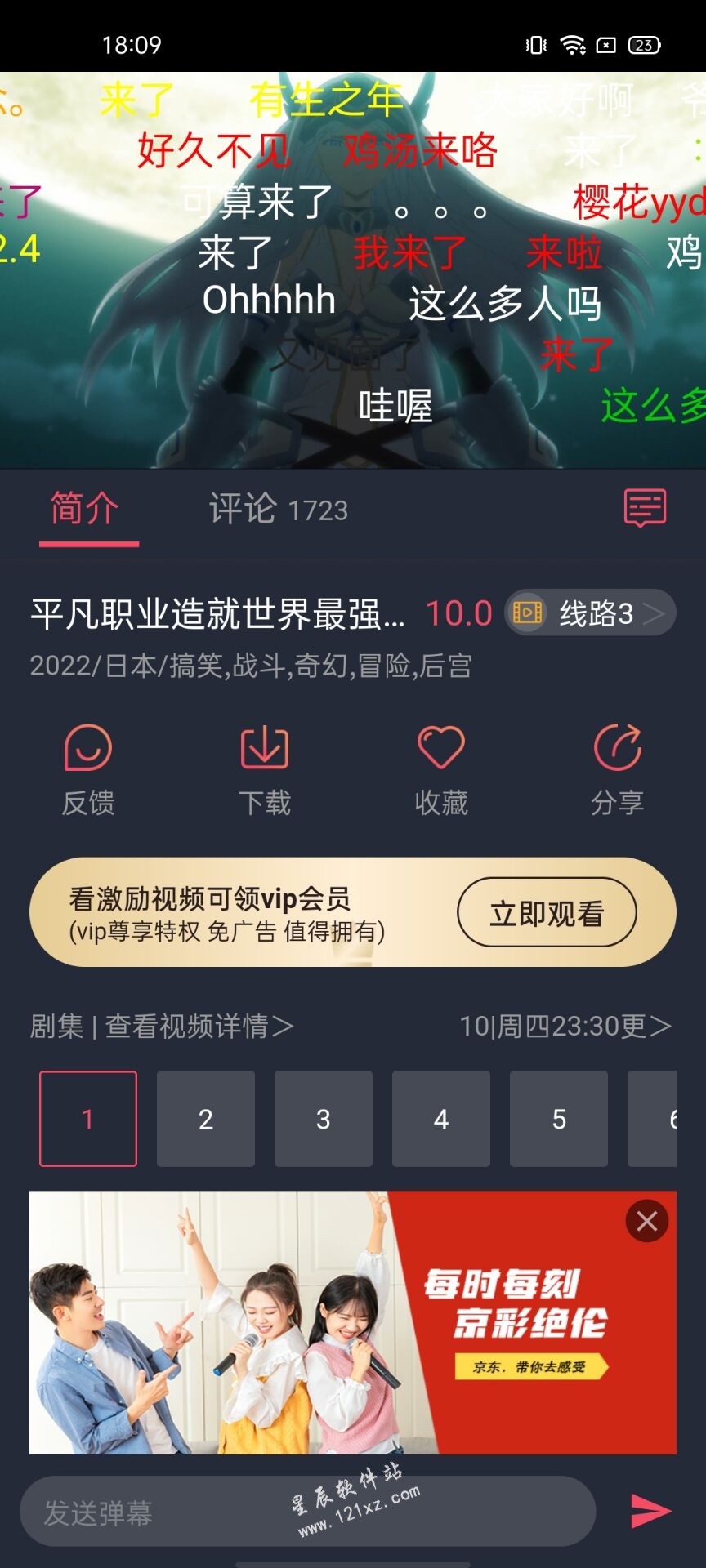Image resolution: width=706 pixels, height=1568 pixels.
Task: Jump to episode 5
Action: [x=559, y=1119]
